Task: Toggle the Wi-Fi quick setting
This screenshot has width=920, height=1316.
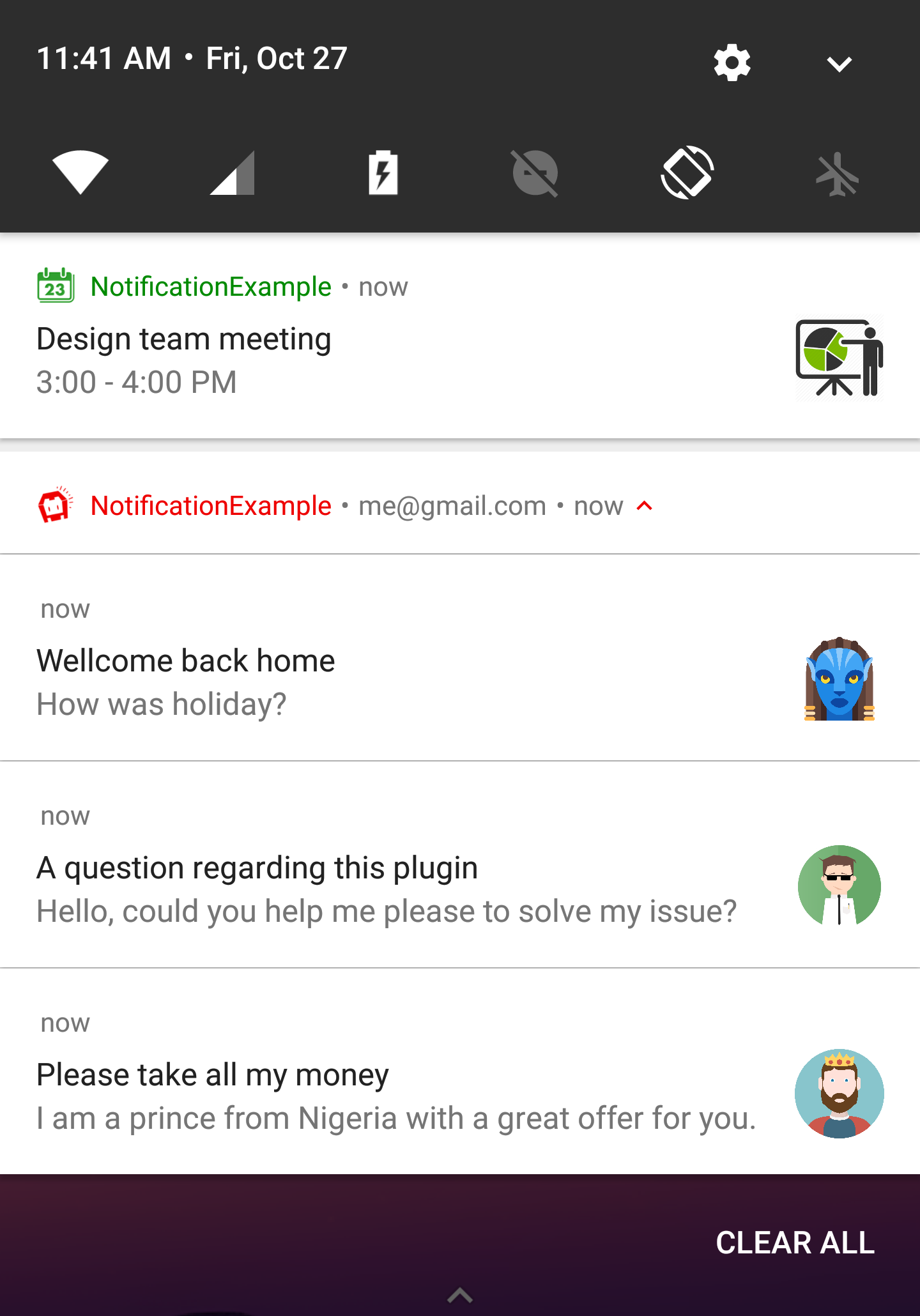Action: (x=80, y=172)
